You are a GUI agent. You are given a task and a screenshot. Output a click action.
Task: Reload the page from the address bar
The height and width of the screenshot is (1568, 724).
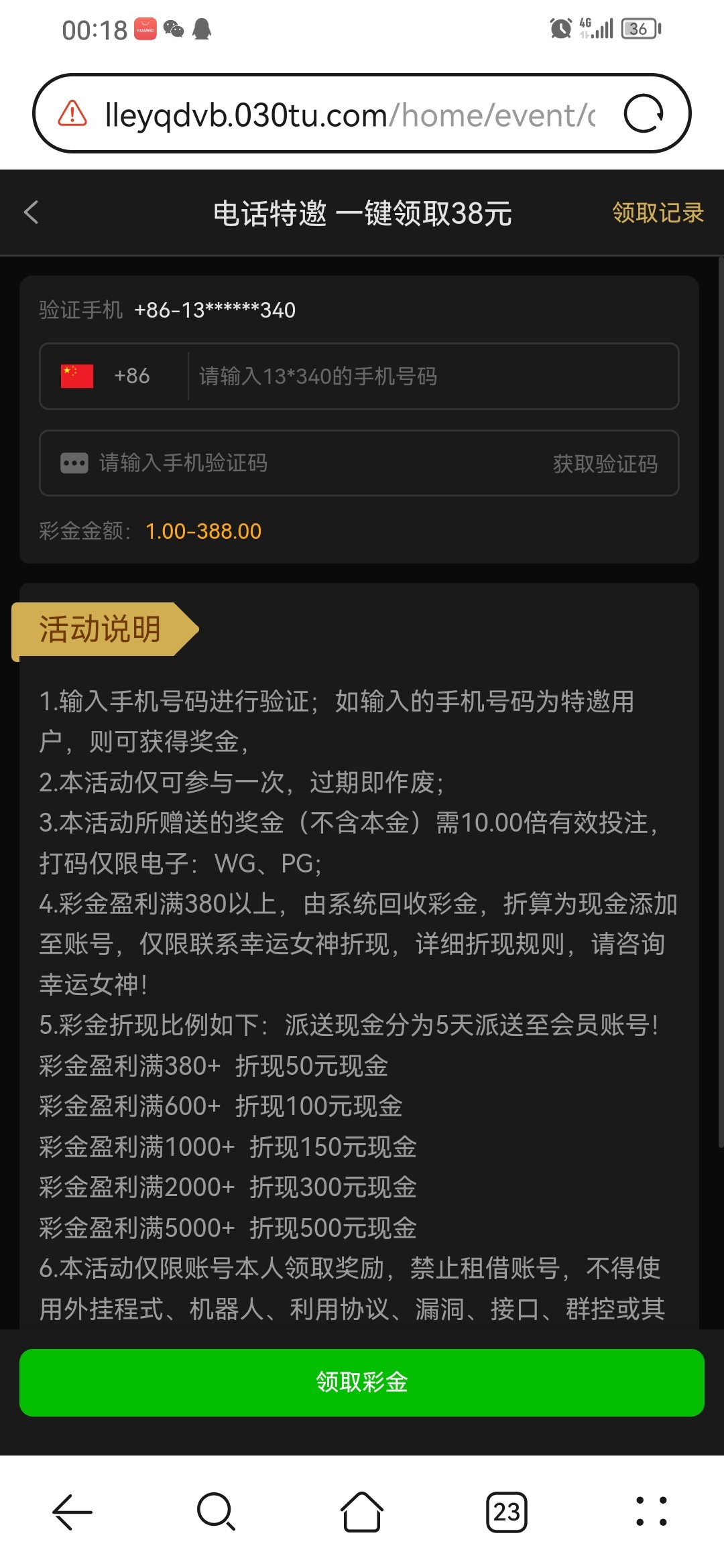(x=643, y=114)
